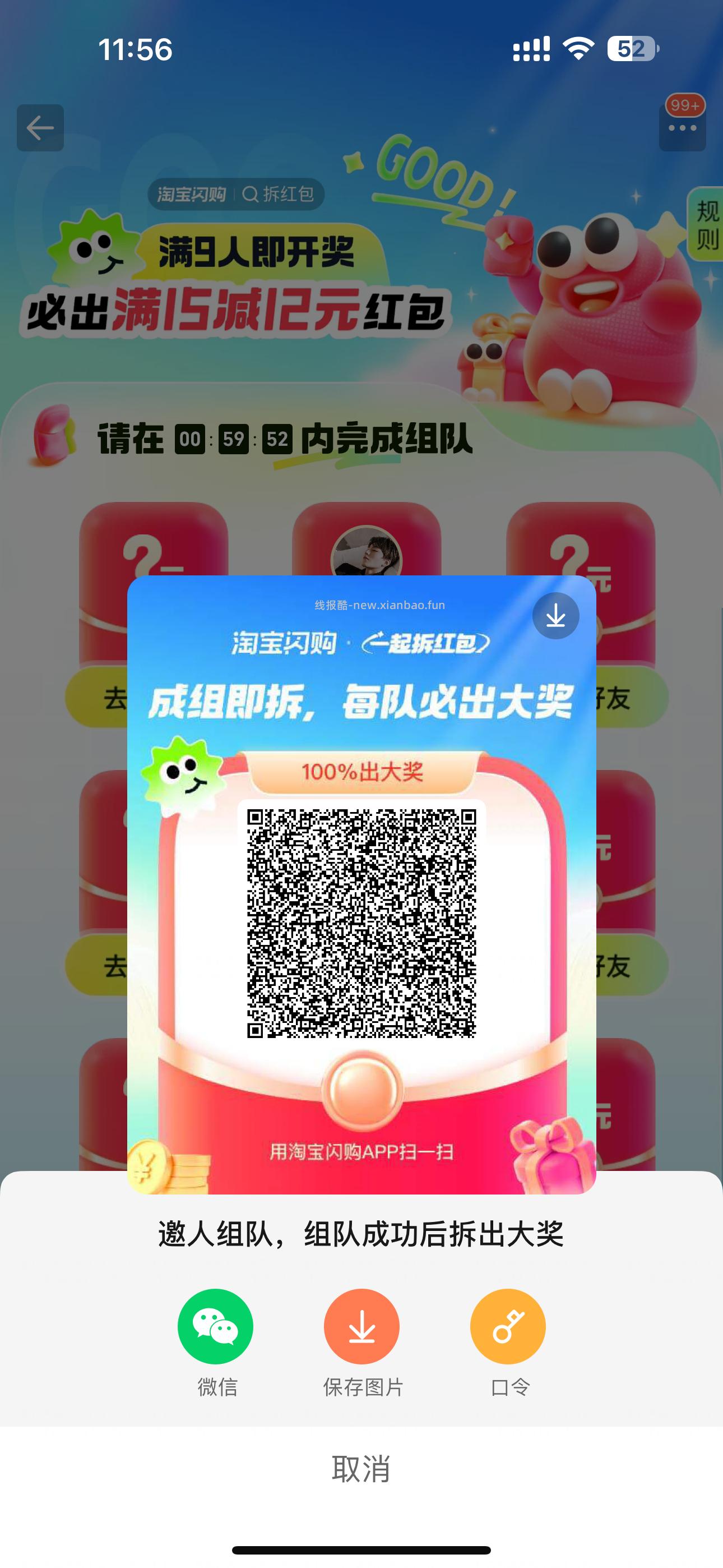Open the three-dot overflow menu
Screen dimensions: 723x1568
[682, 128]
